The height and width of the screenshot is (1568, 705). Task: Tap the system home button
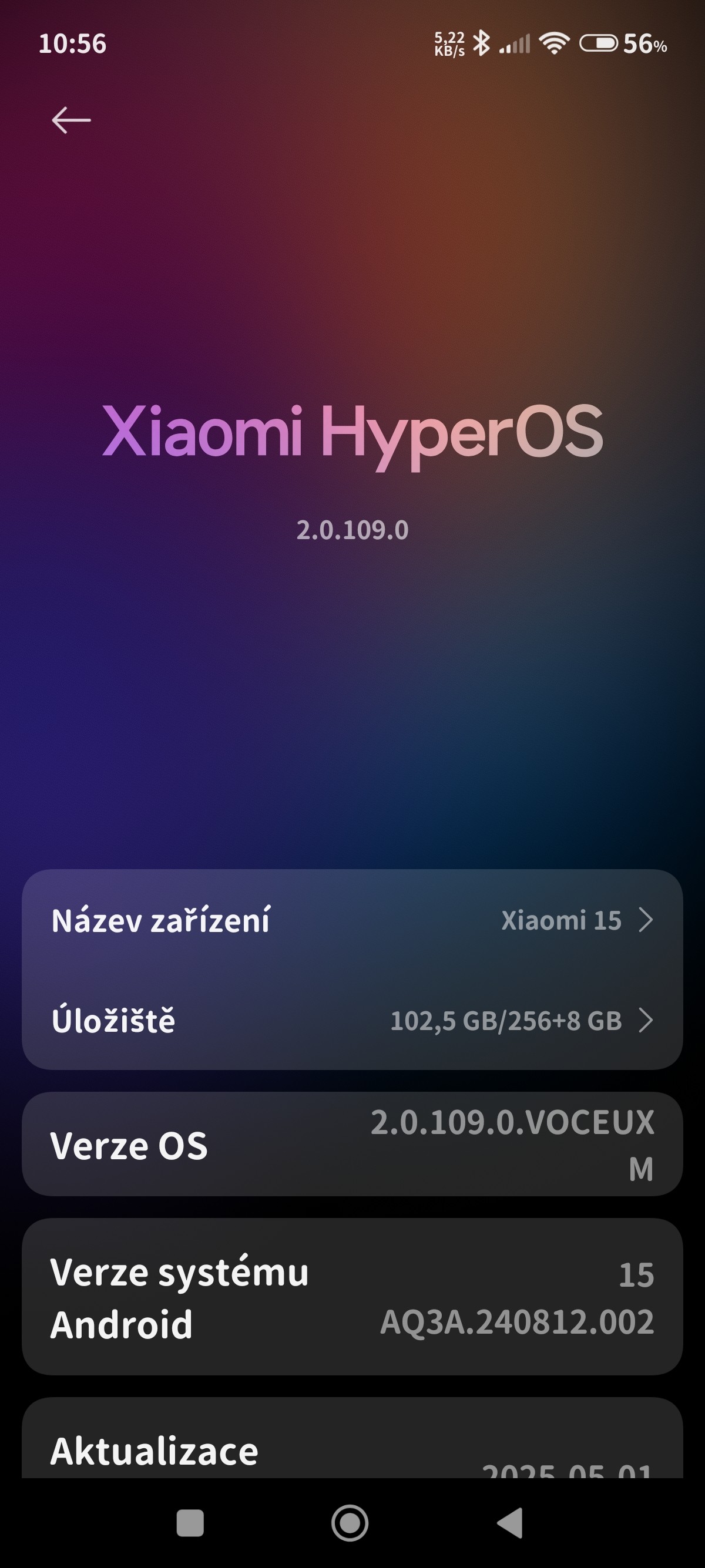click(x=350, y=1523)
